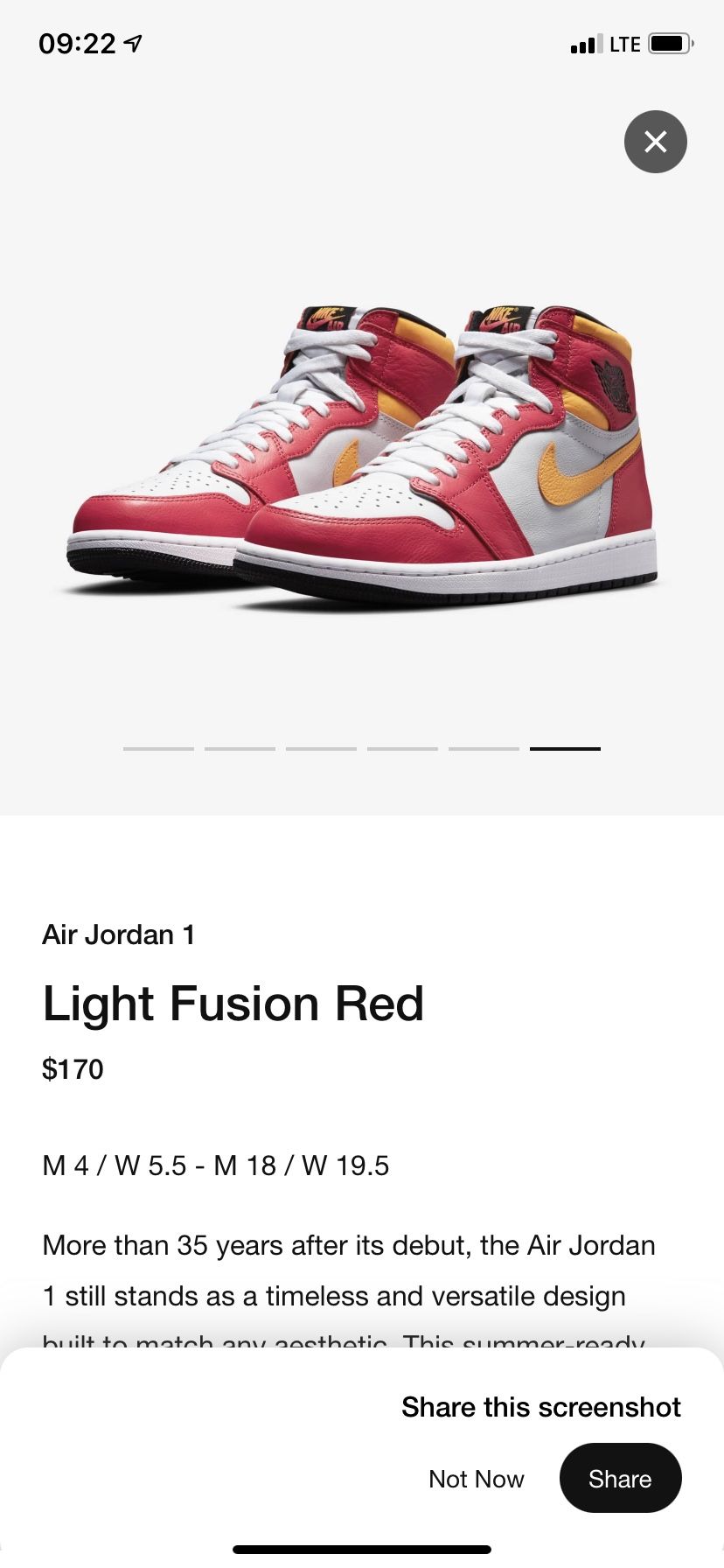Tap the clock showing 09:22
724x1568 pixels.
79,43
